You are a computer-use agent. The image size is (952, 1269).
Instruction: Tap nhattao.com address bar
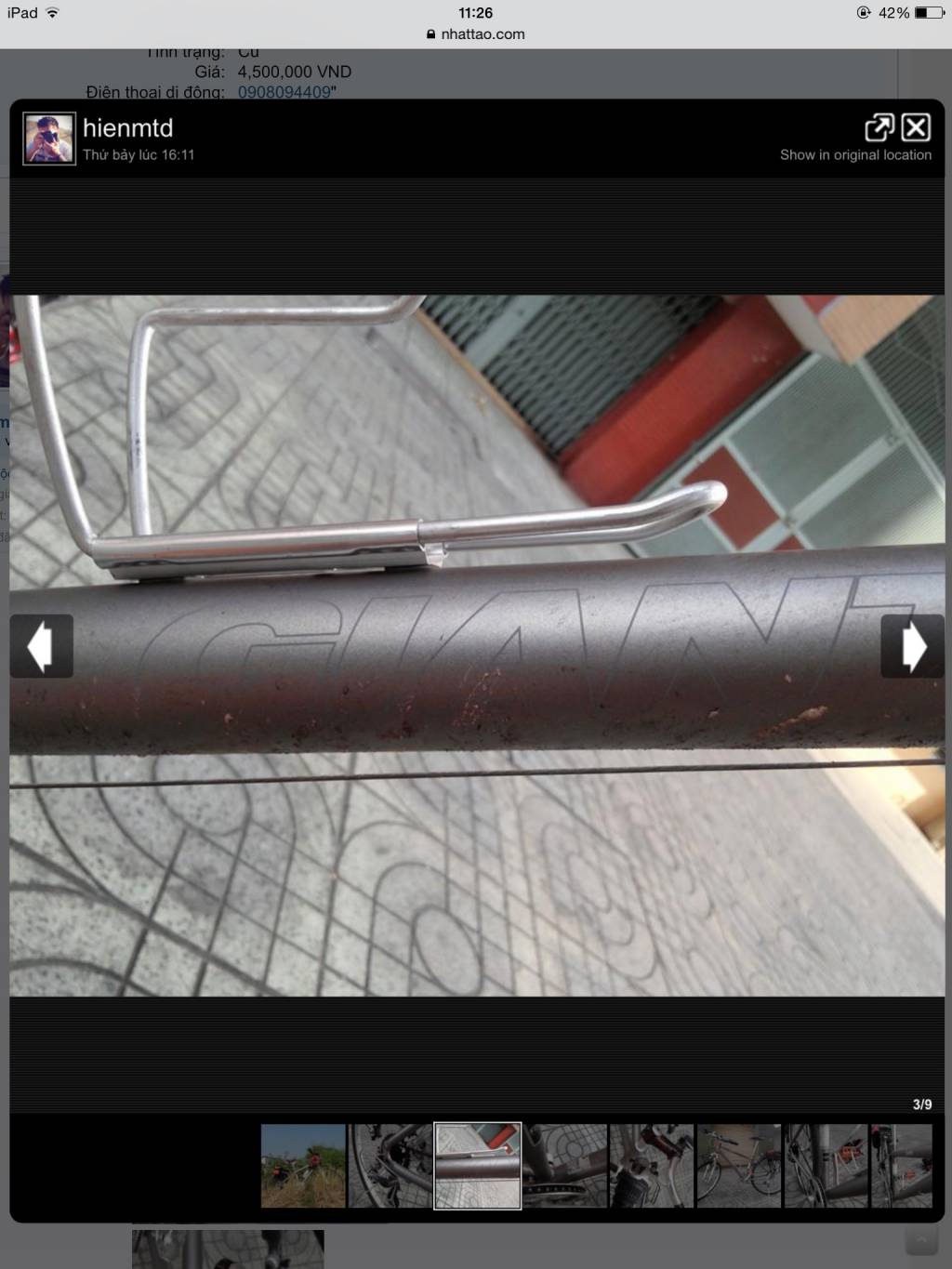476,34
